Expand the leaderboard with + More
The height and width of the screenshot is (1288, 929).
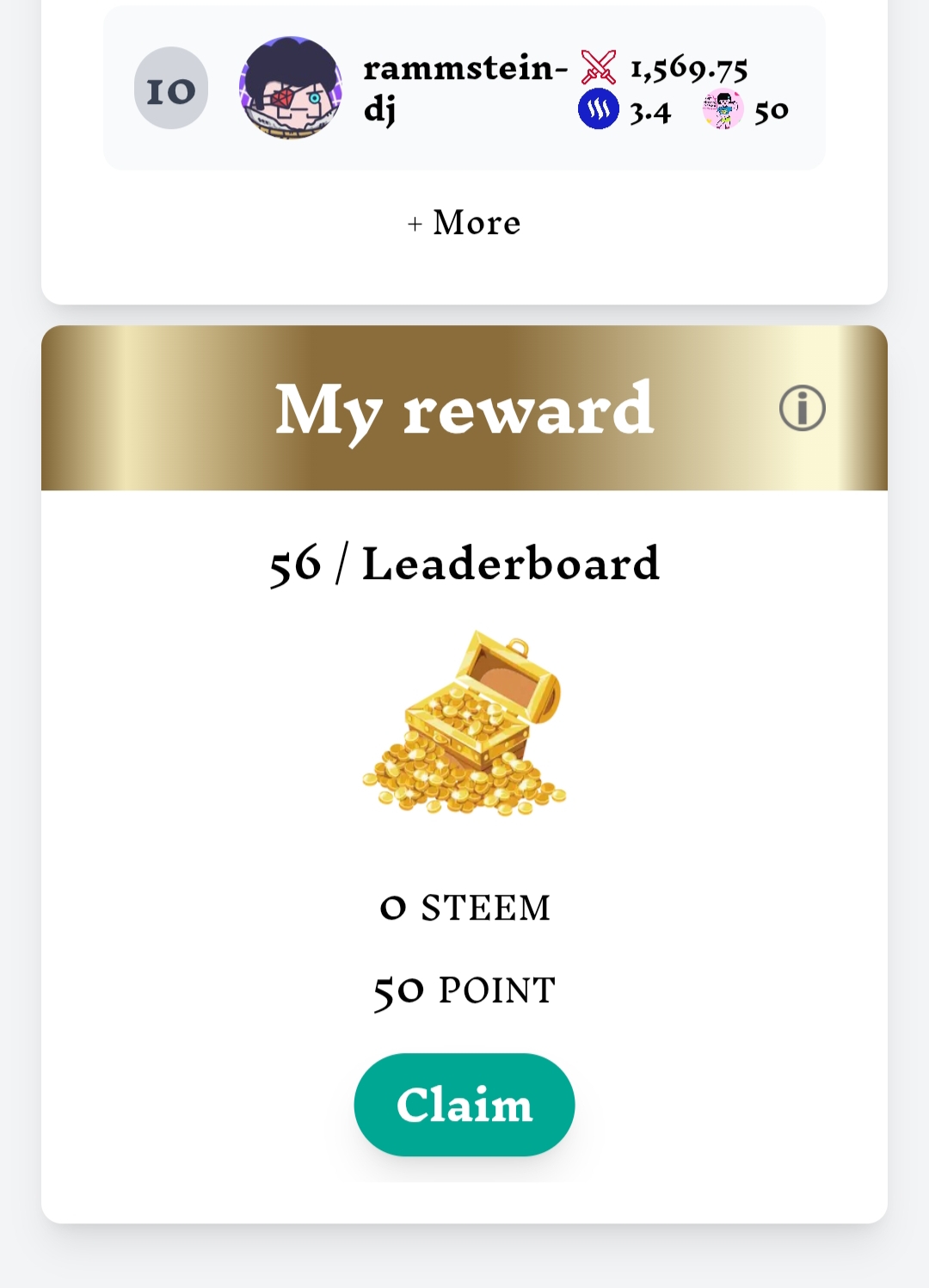pyautogui.click(x=464, y=223)
